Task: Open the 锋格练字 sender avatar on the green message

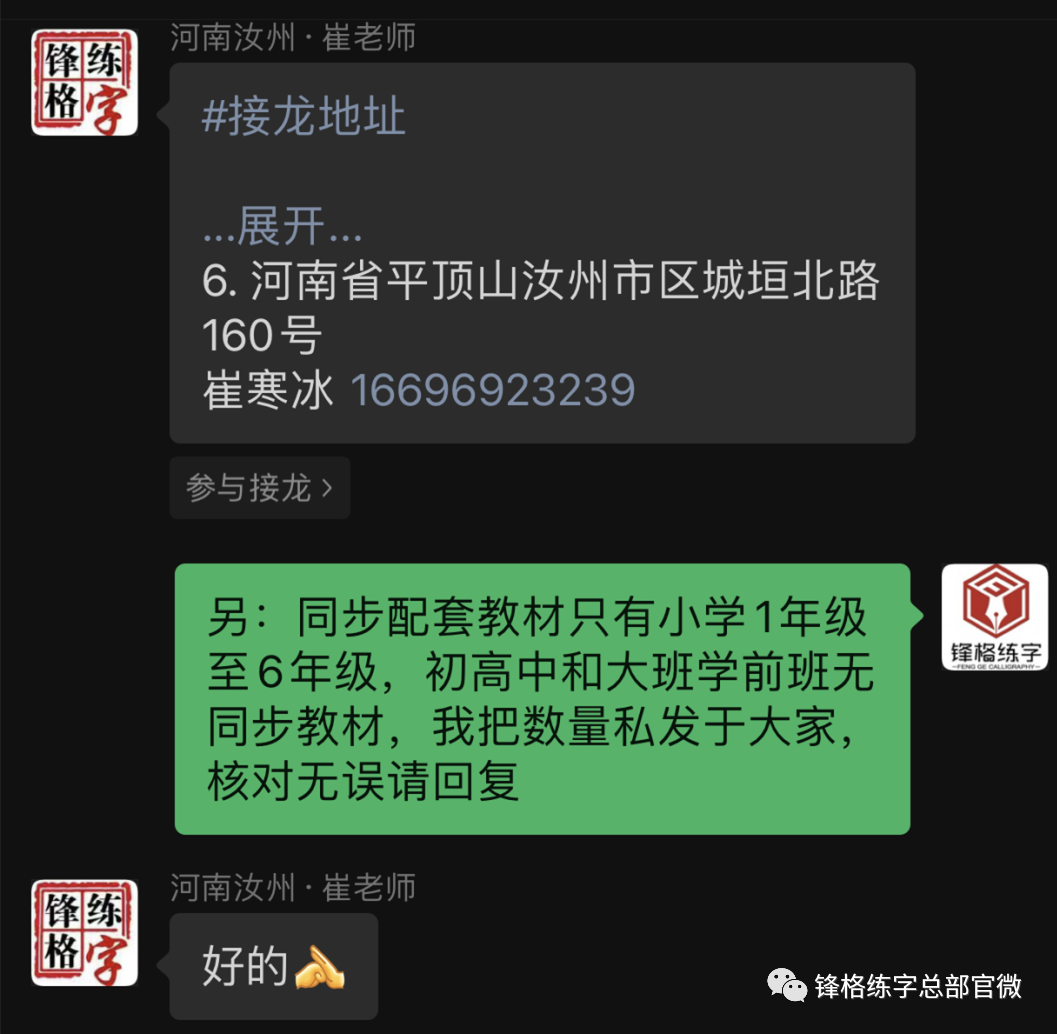Action: point(993,617)
